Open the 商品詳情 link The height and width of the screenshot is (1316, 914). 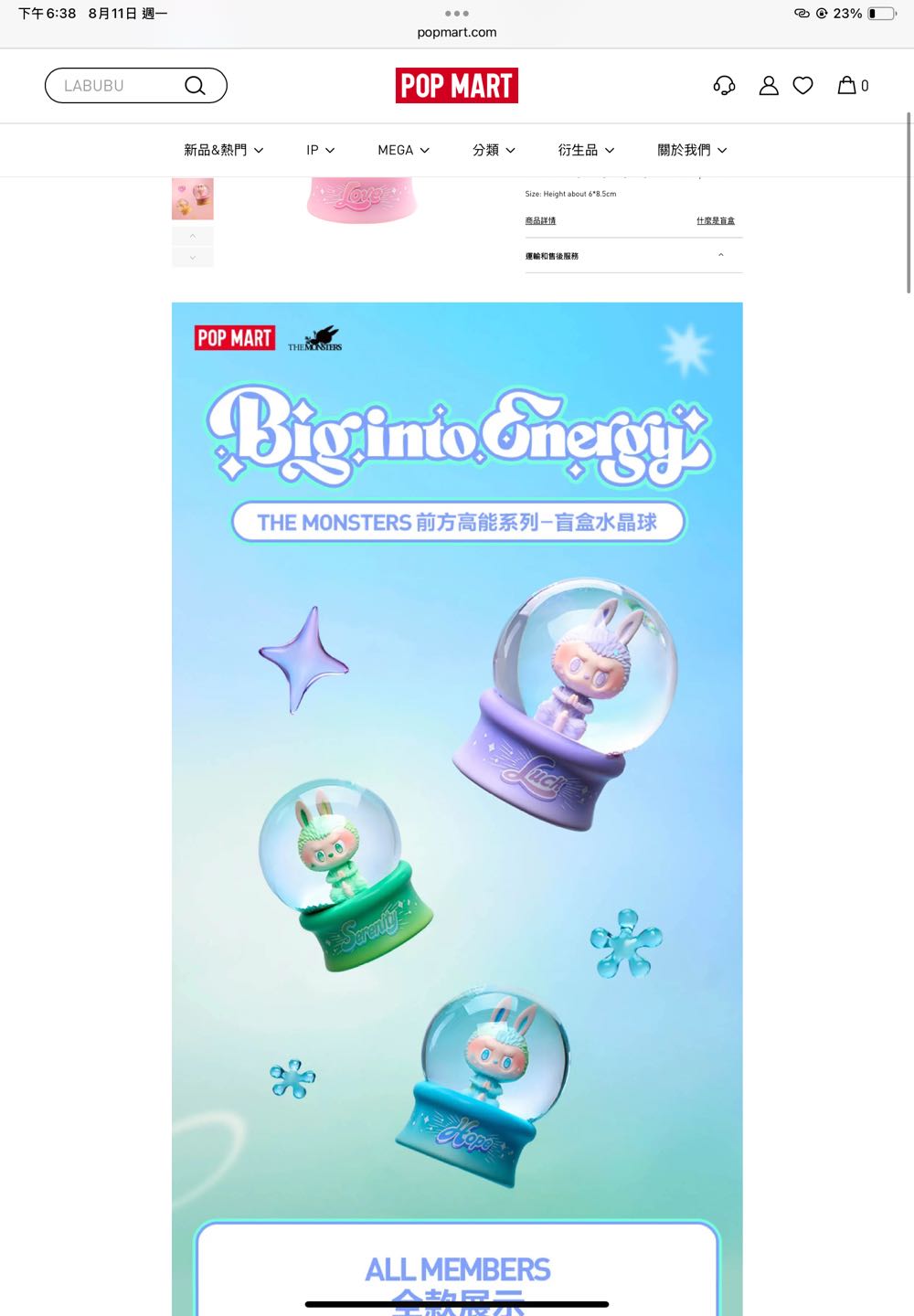pyautogui.click(x=540, y=221)
